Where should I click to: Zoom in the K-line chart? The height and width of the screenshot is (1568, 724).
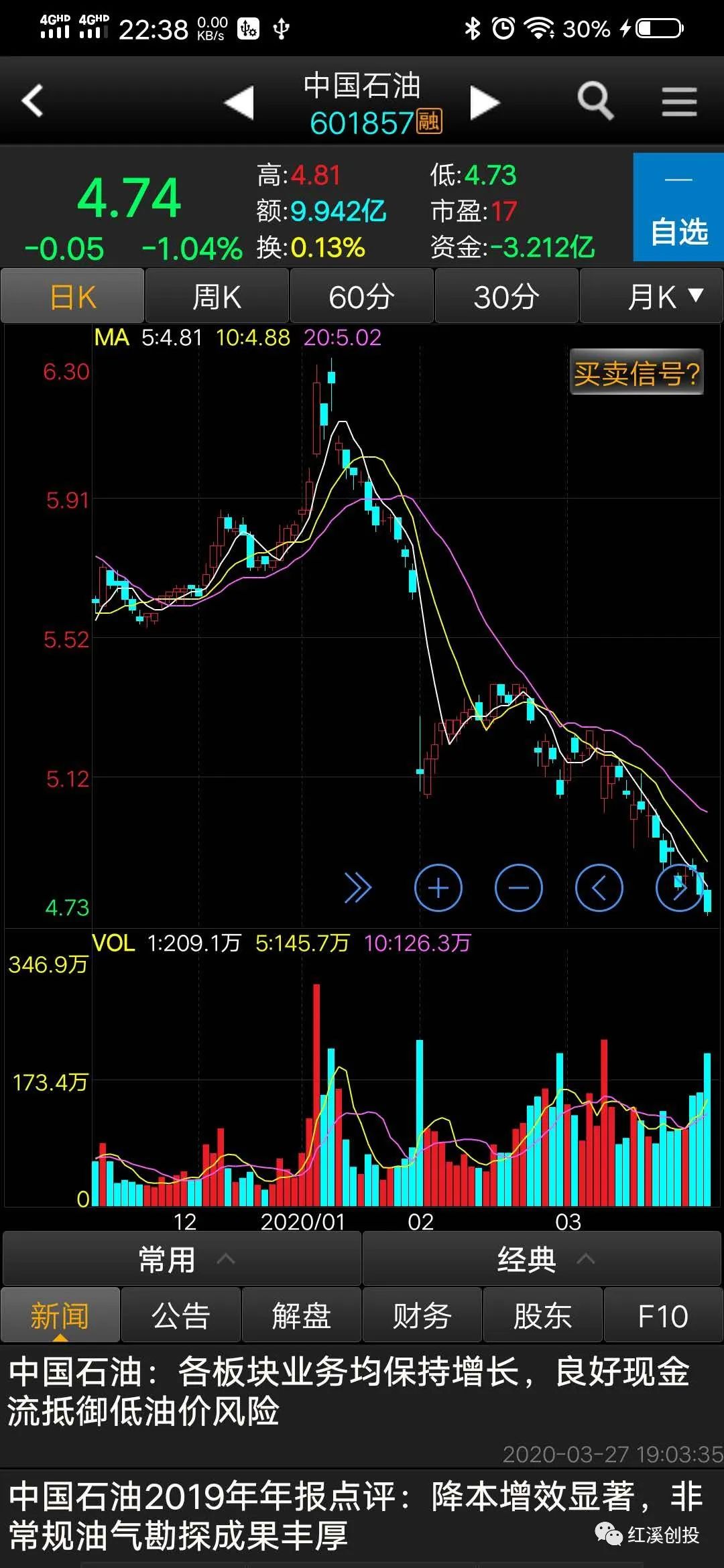(438, 889)
